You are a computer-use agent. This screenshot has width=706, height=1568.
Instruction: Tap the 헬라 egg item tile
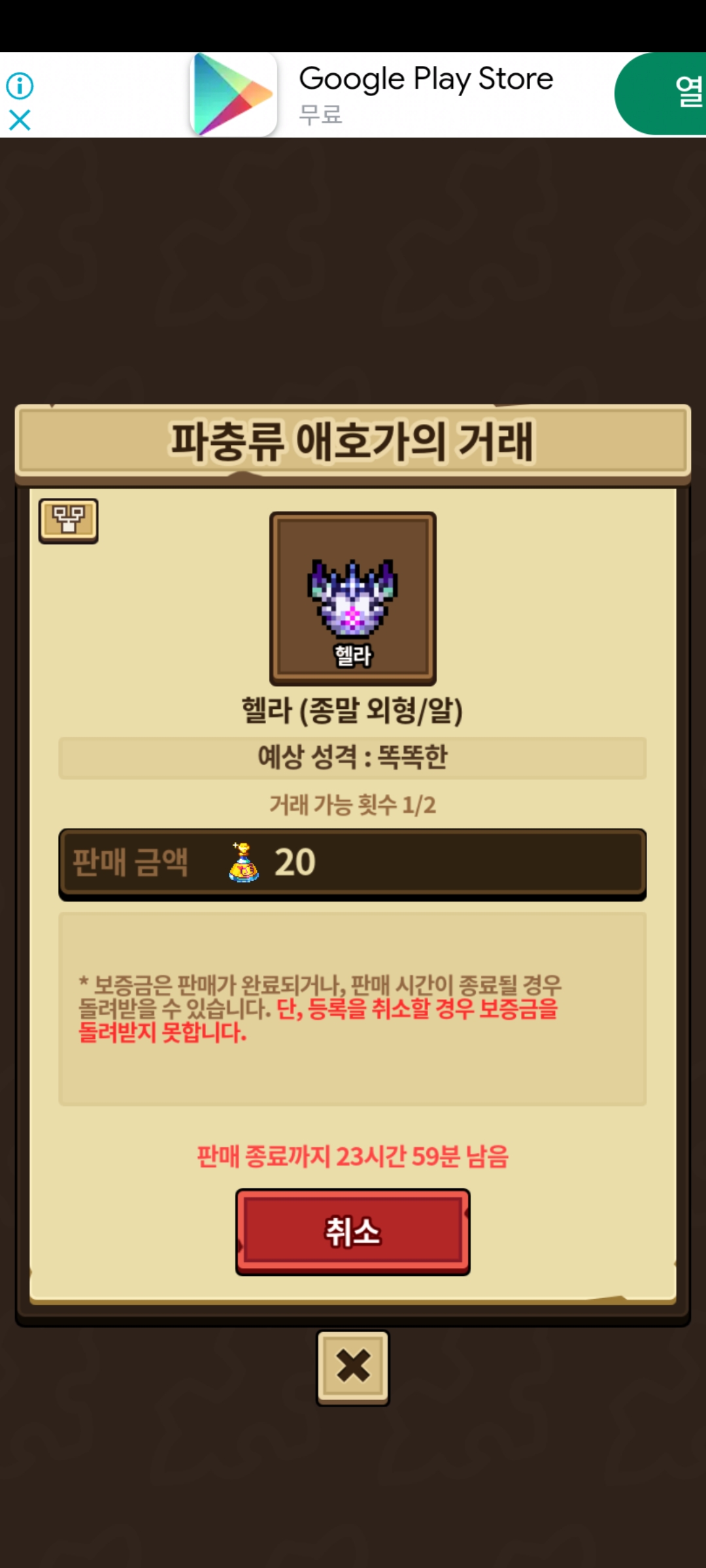pos(353,598)
